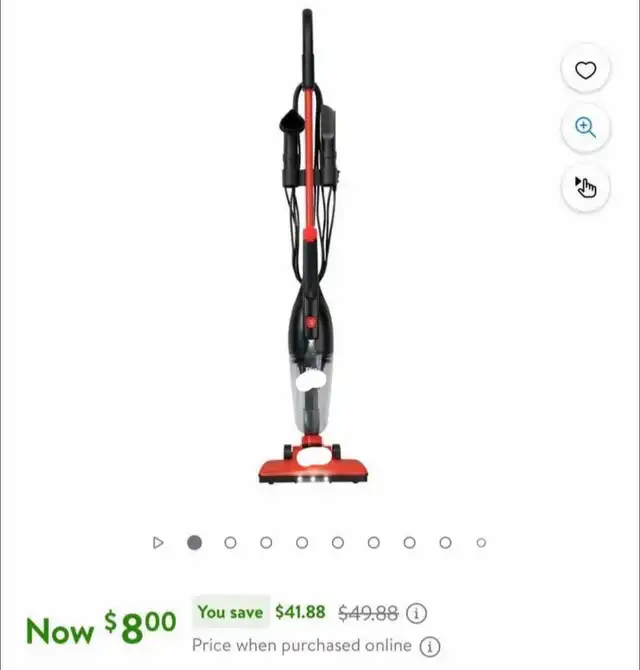Screen dimensions: 640x670
Task: Open the interactive view hand icon
Action: coord(586,187)
